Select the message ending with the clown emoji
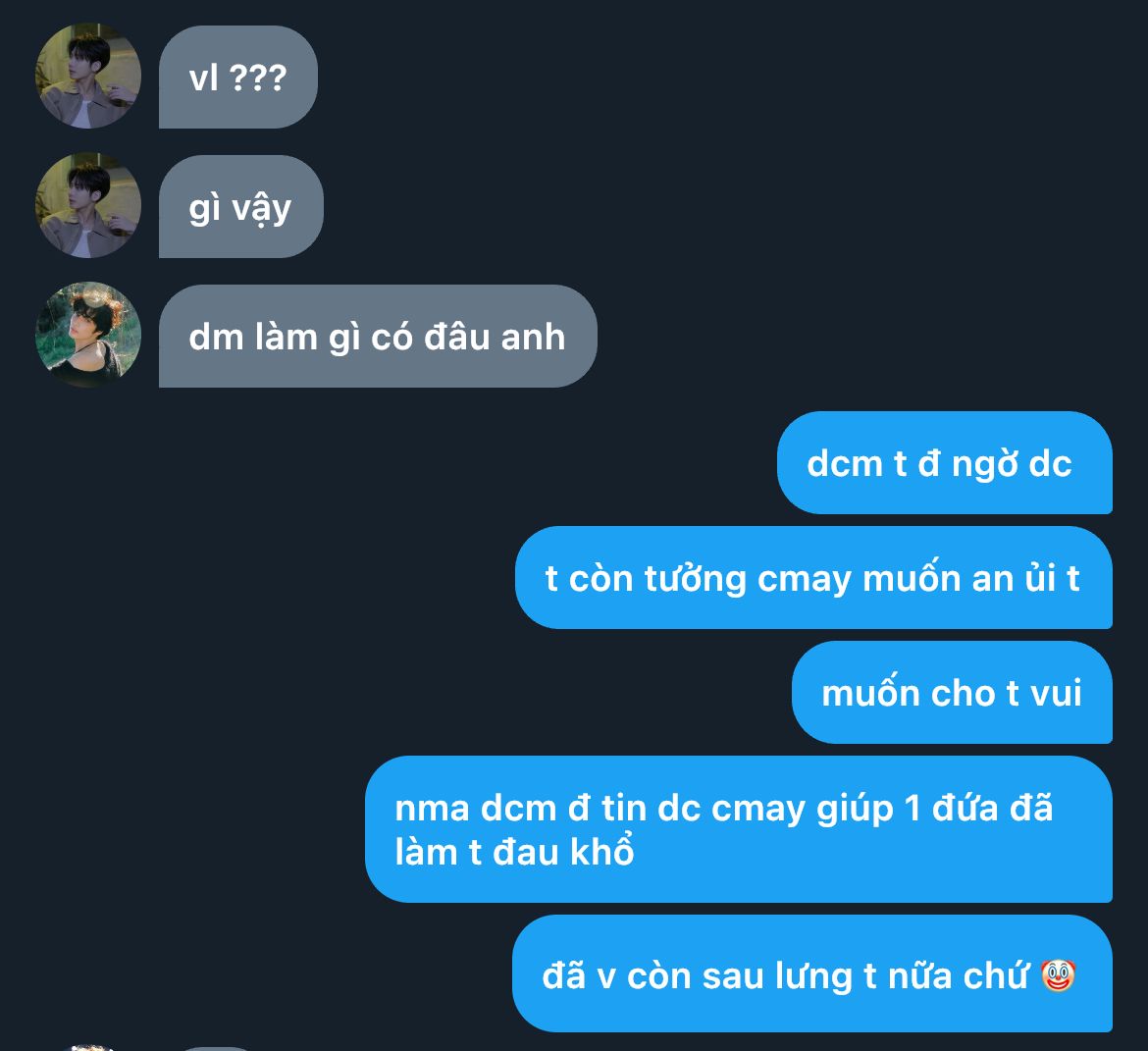 click(x=812, y=973)
